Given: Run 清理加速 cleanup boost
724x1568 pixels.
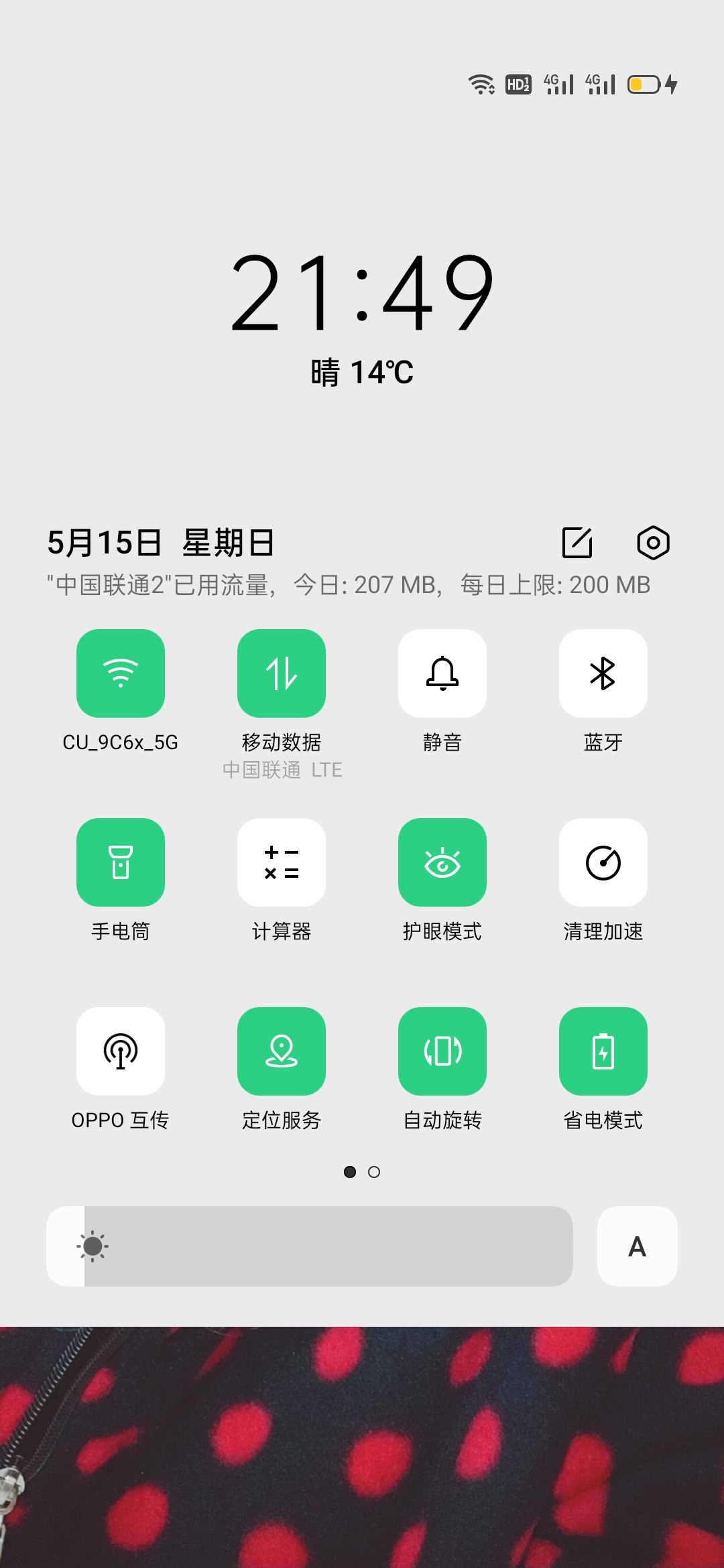Looking at the screenshot, I should point(603,862).
